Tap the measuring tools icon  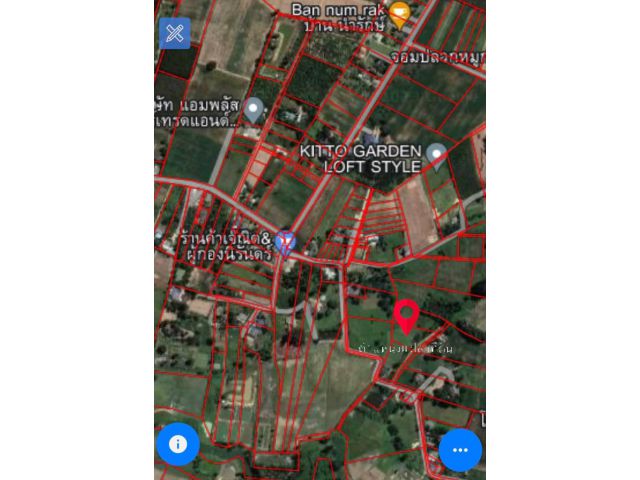coord(175,33)
